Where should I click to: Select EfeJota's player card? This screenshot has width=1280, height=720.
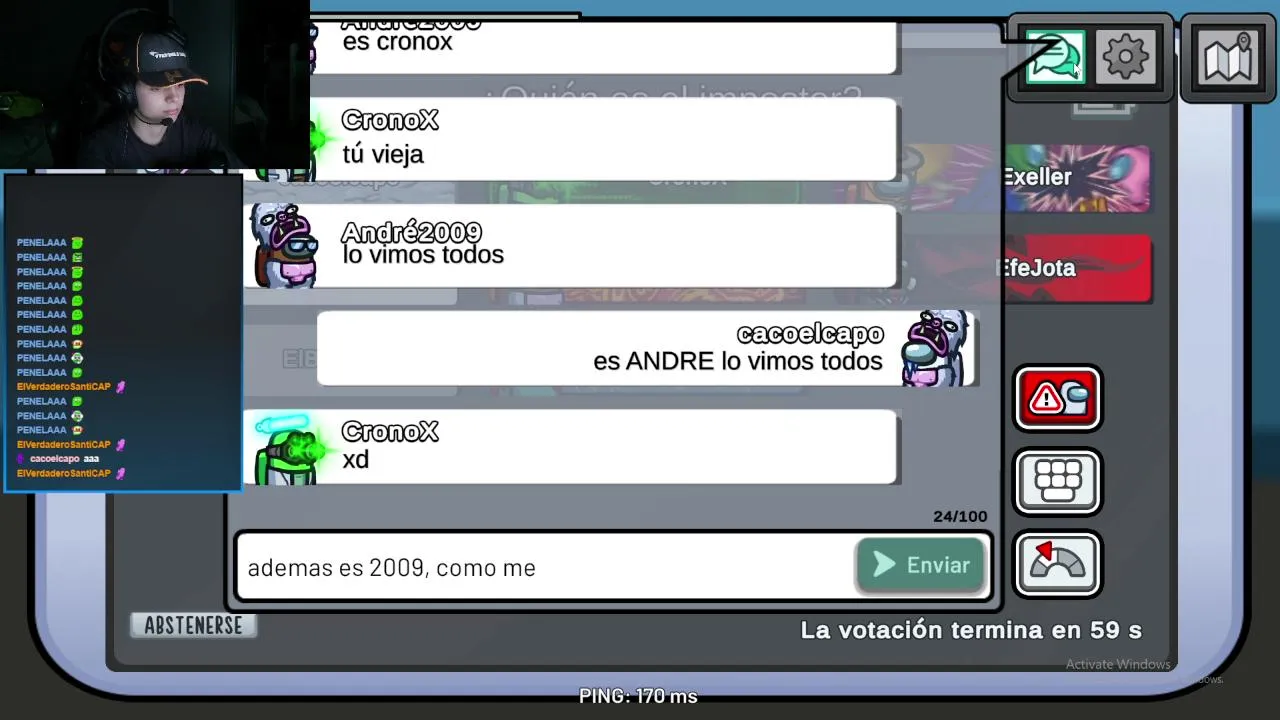point(1075,268)
